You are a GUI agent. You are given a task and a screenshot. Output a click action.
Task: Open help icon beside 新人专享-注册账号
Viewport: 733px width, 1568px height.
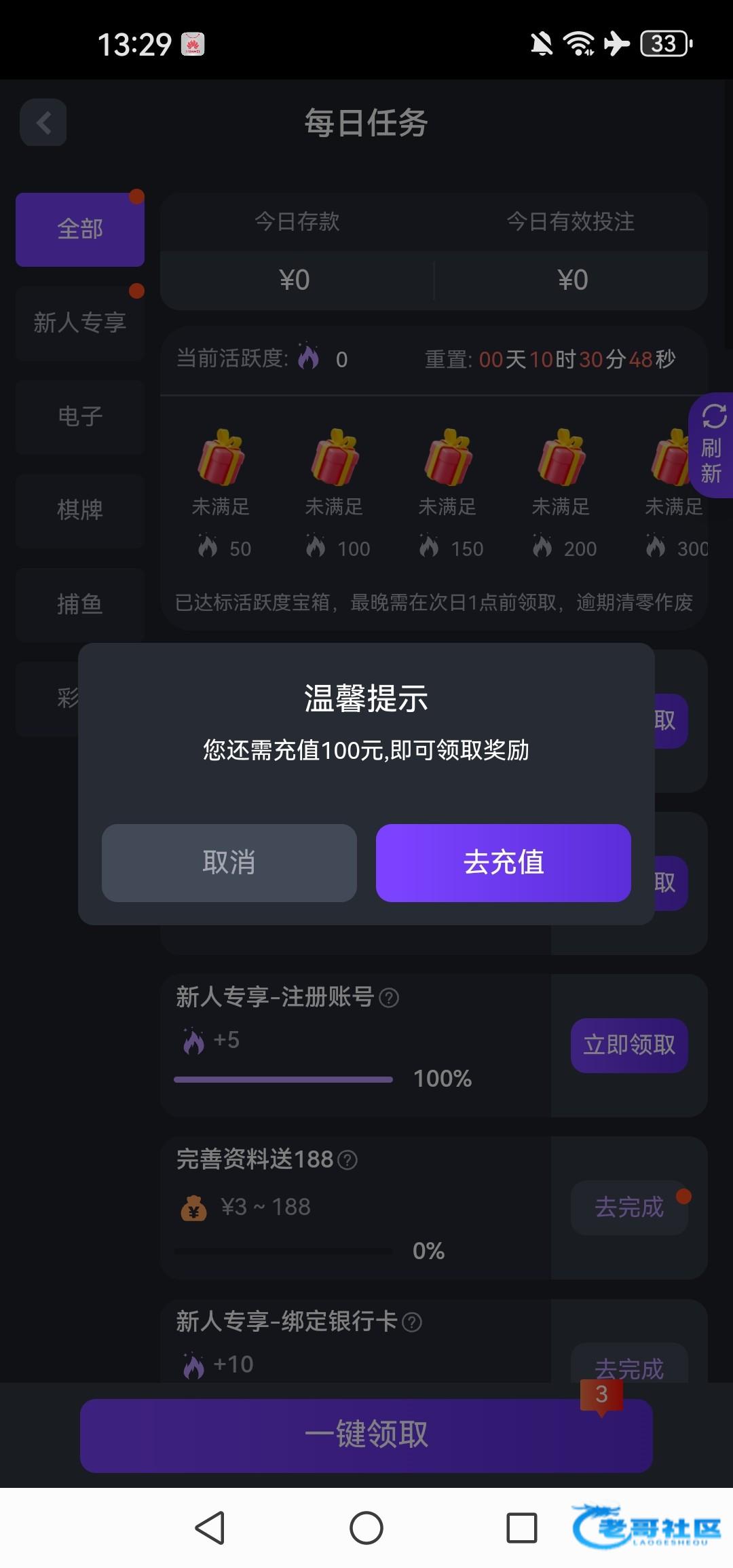pyautogui.click(x=389, y=998)
